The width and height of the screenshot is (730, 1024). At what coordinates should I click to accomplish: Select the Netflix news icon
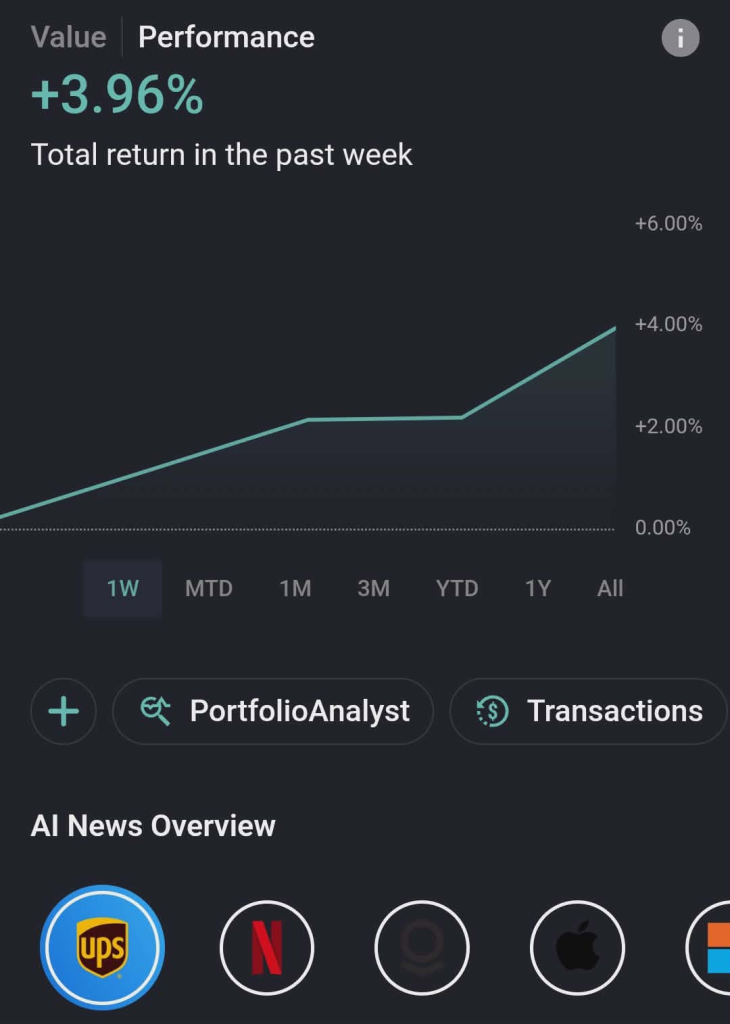pos(267,947)
